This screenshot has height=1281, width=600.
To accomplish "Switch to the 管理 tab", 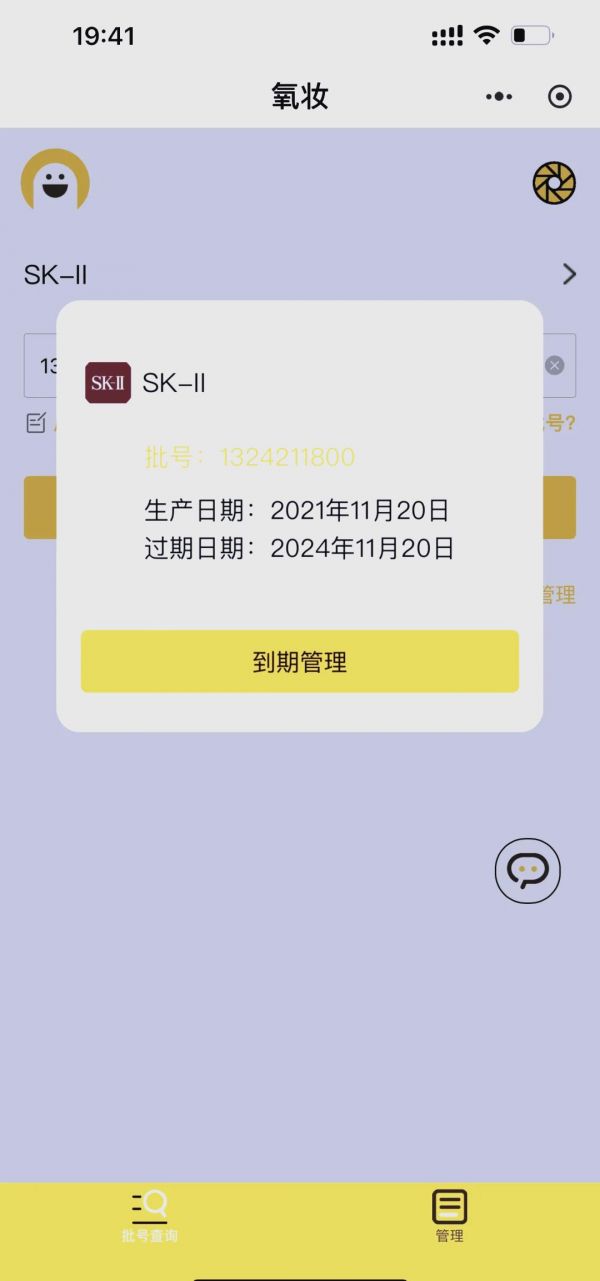I will pos(449,1216).
